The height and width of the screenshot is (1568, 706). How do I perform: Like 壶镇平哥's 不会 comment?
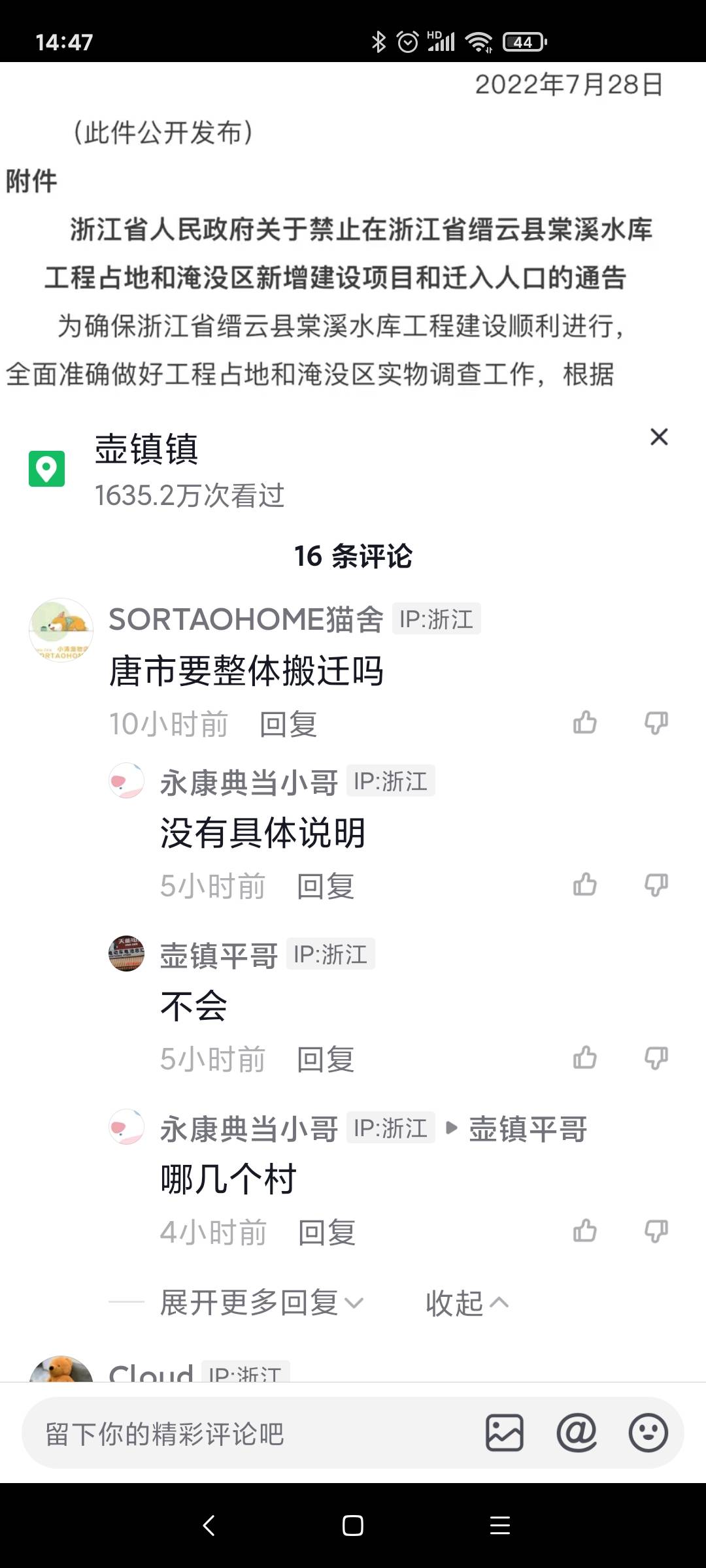[x=584, y=1058]
